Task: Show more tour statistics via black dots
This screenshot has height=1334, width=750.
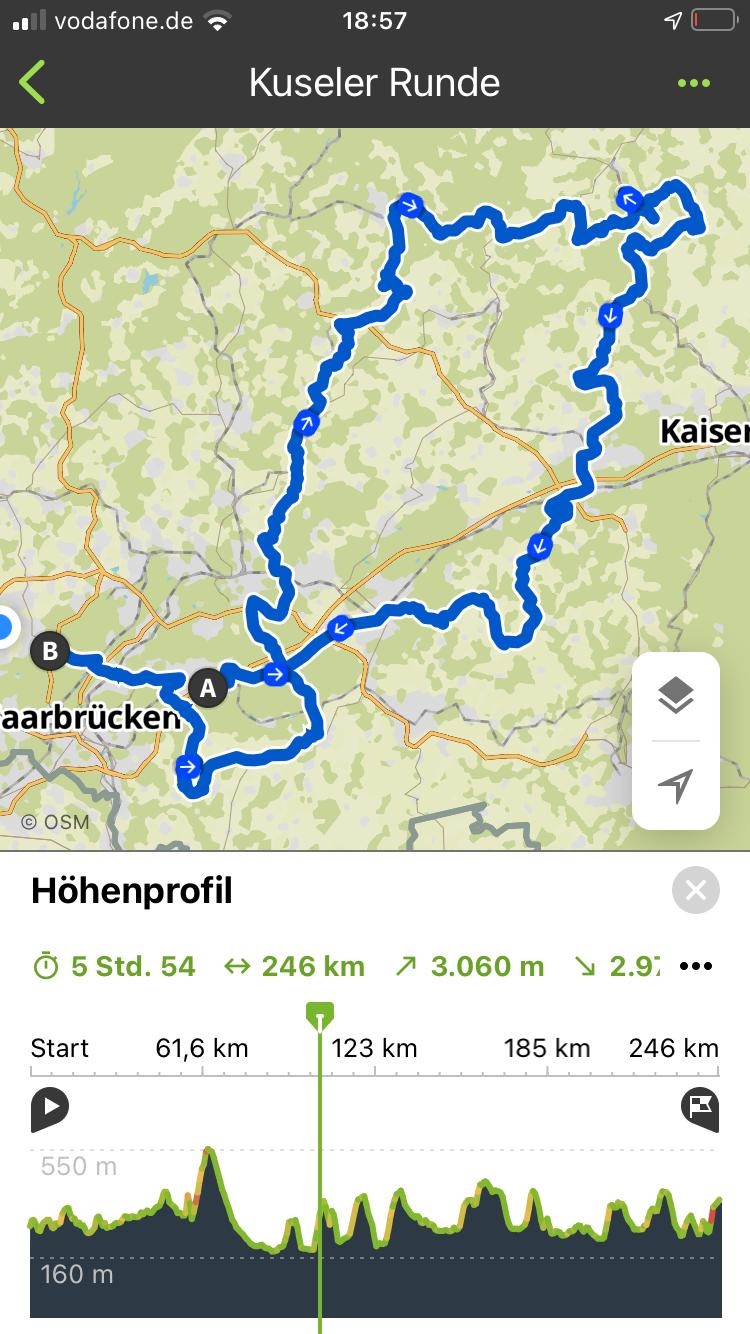Action: (696, 966)
